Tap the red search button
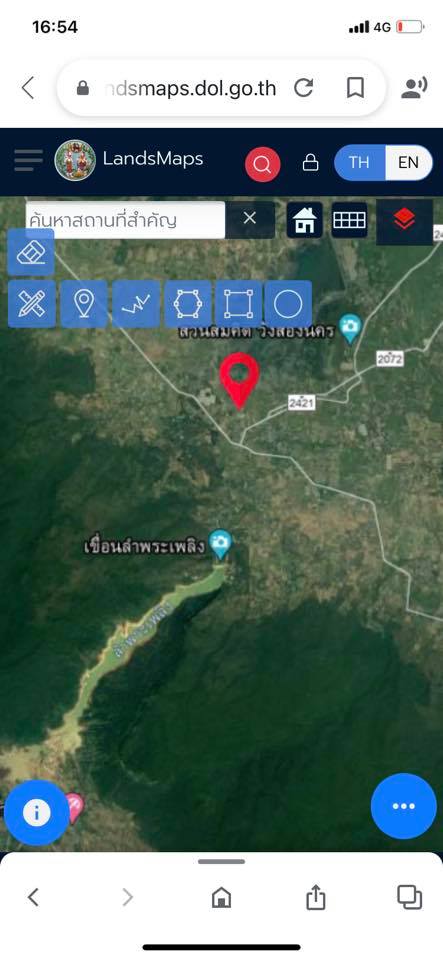 click(x=262, y=164)
